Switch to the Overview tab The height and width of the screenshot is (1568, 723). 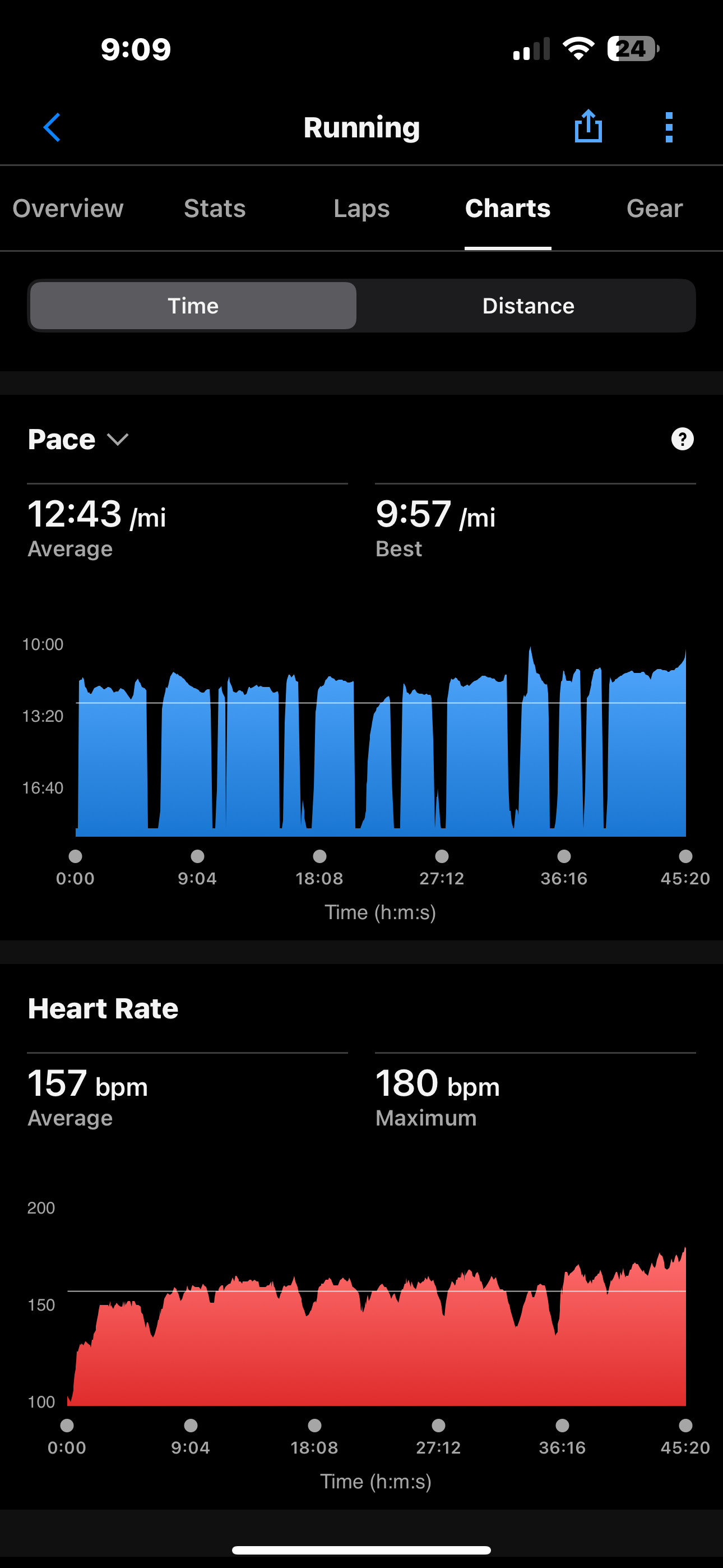click(x=68, y=209)
